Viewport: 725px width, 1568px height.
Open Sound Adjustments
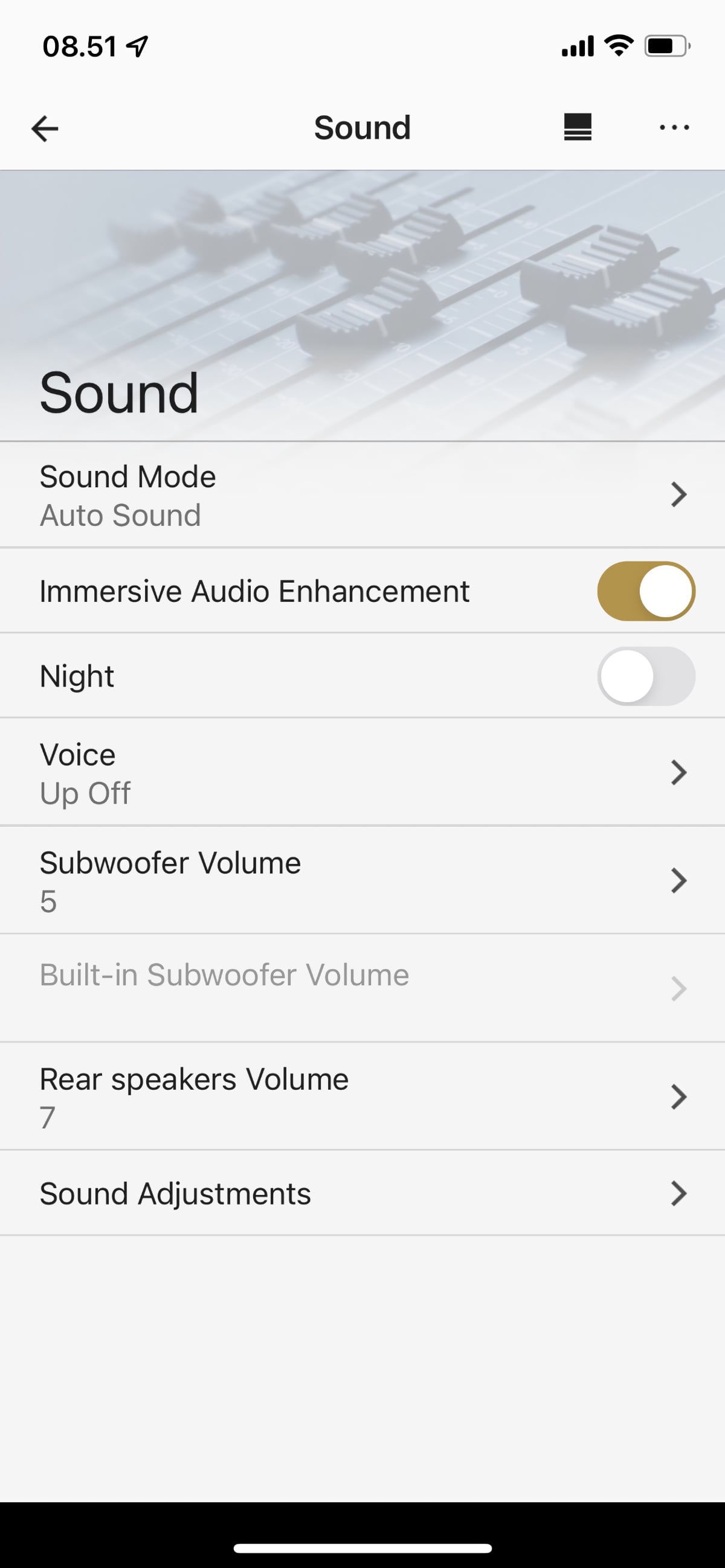point(362,1194)
